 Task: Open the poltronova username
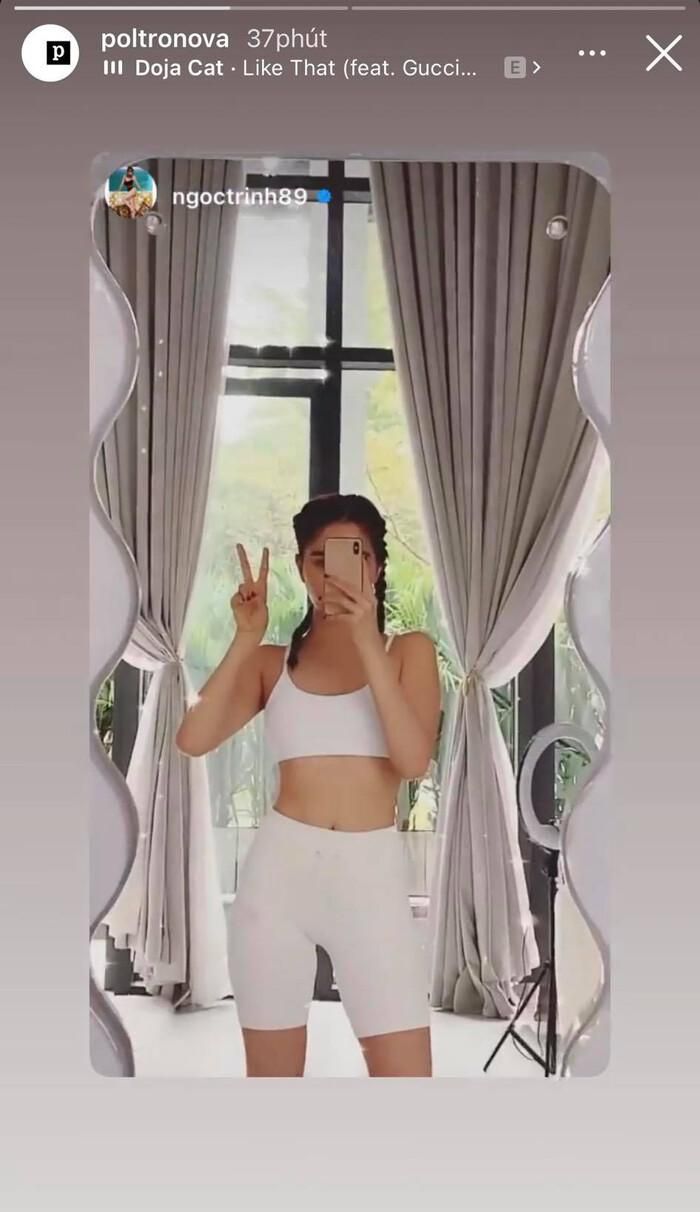pyautogui.click(x=165, y=39)
